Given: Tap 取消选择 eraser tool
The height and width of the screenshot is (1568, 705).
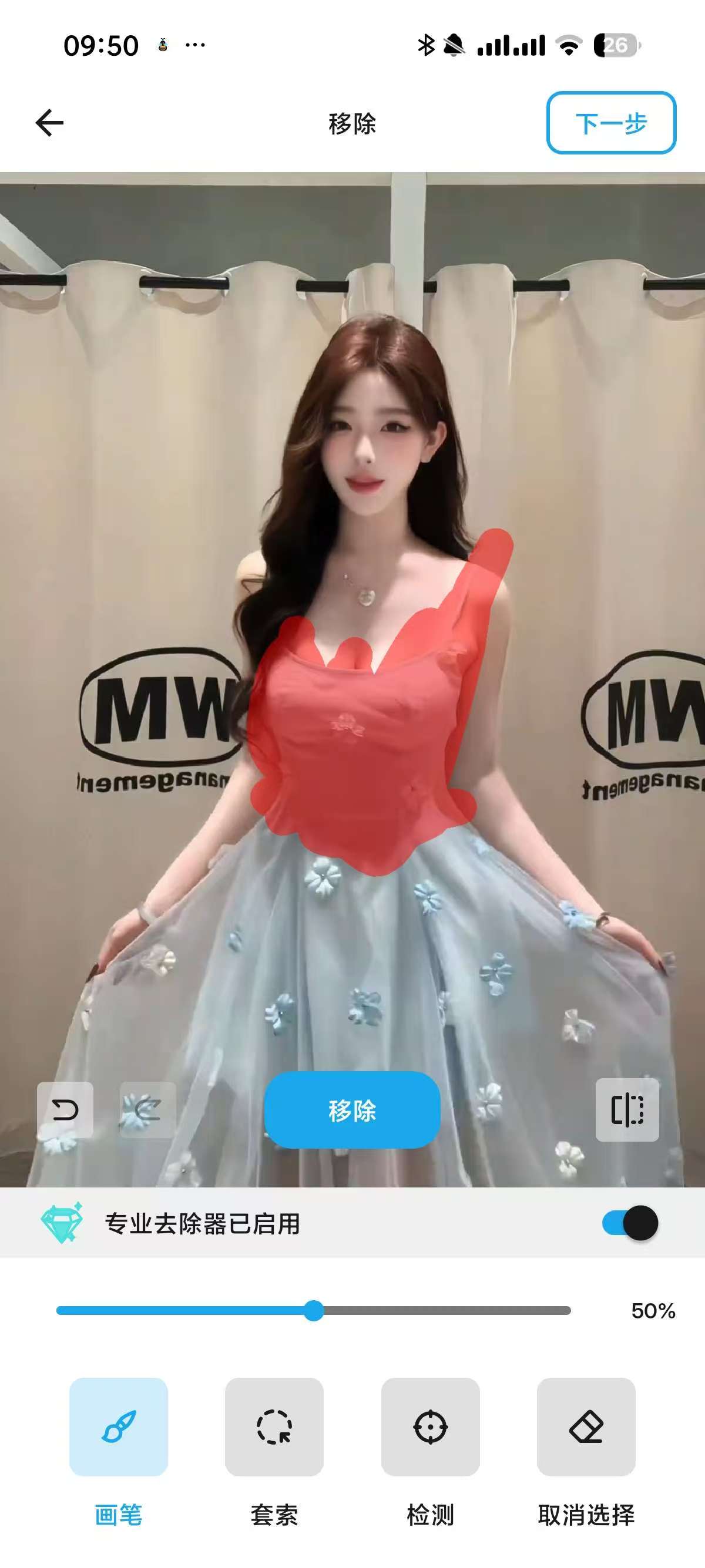Looking at the screenshot, I should point(586,1426).
